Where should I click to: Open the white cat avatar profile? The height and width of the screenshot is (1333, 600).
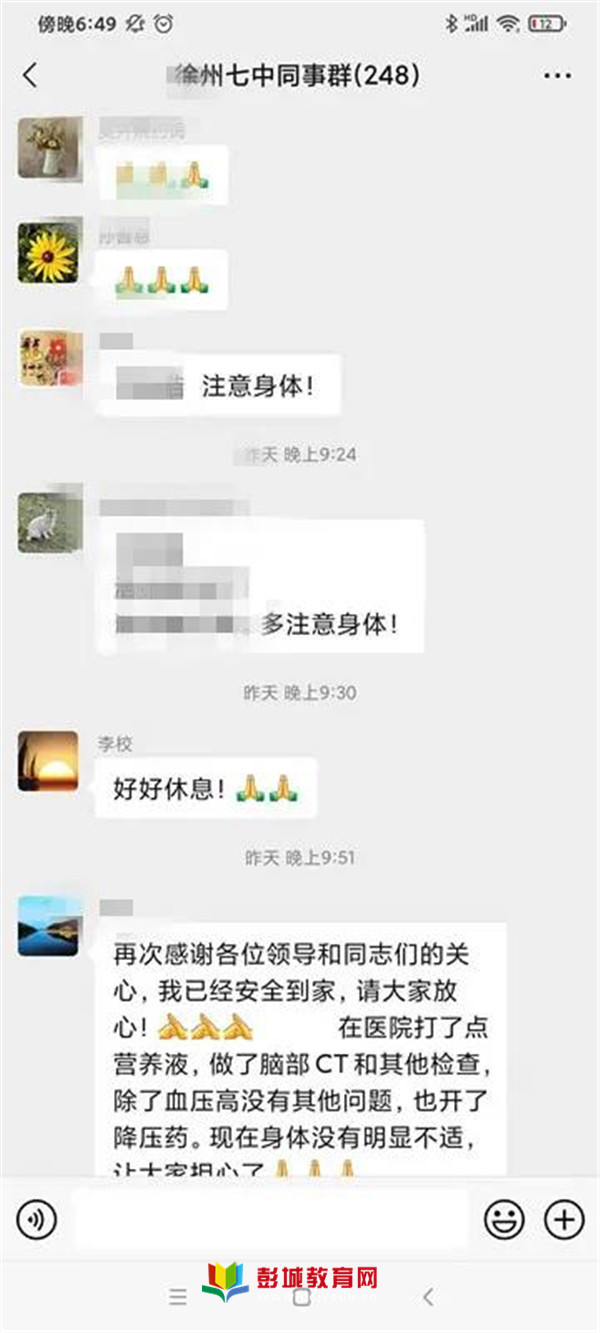tap(48, 523)
